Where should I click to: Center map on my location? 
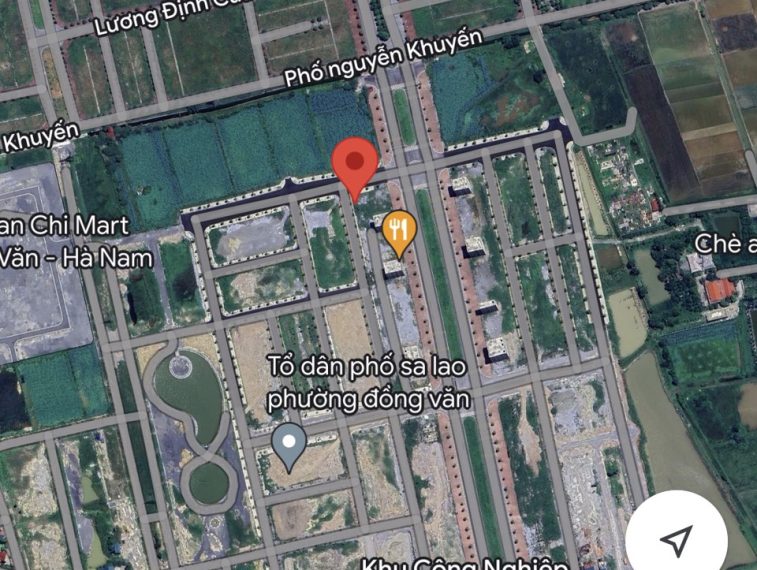pyautogui.click(x=677, y=540)
